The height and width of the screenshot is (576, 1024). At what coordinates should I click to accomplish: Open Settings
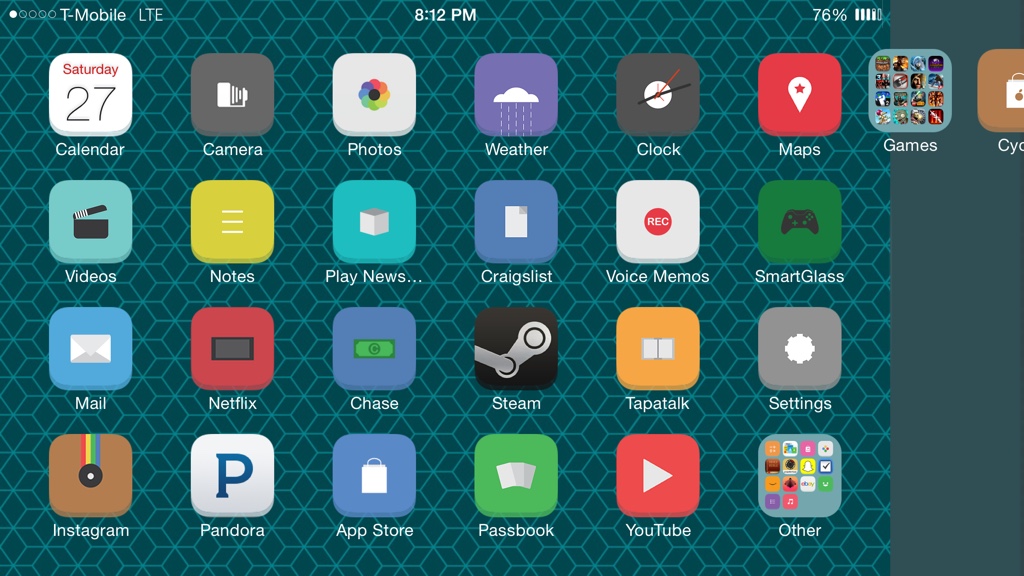coord(799,348)
